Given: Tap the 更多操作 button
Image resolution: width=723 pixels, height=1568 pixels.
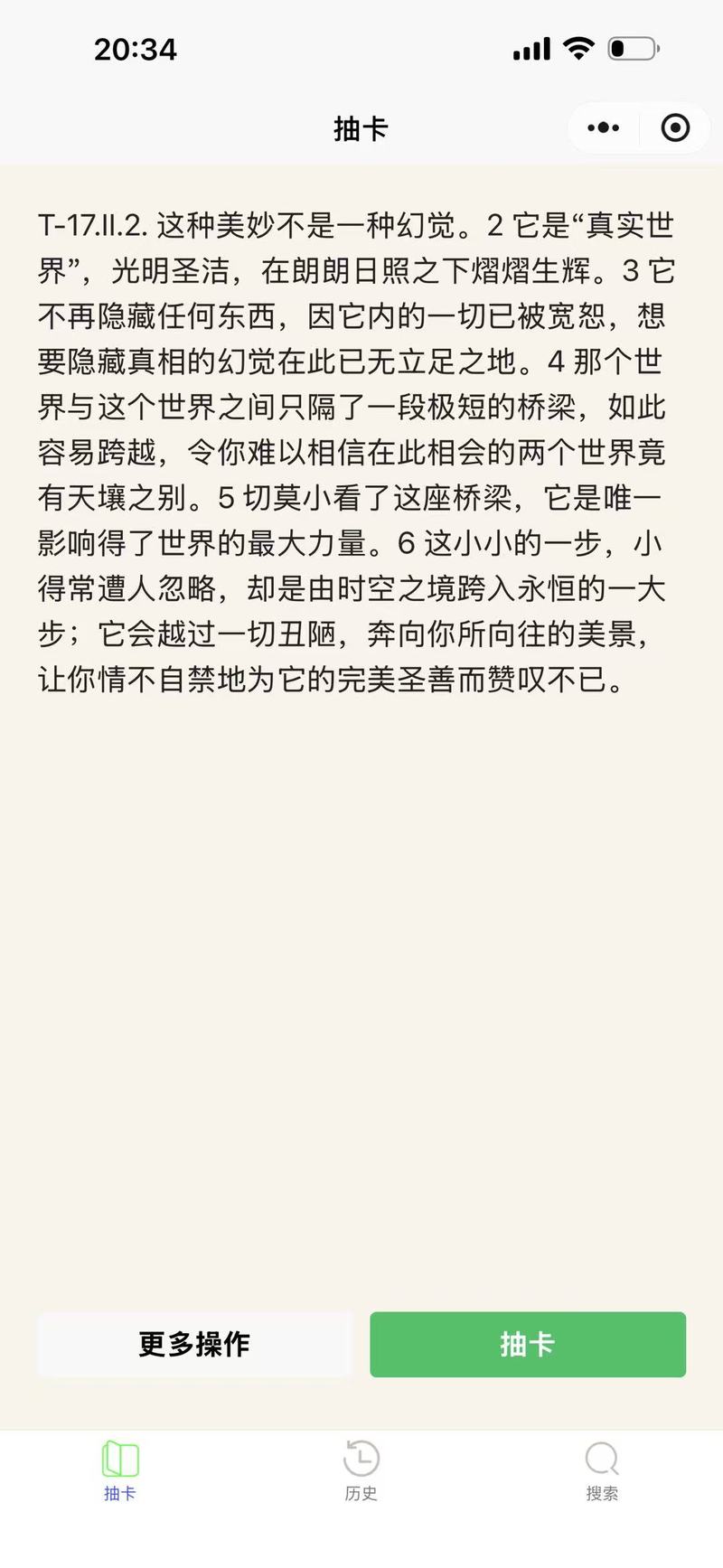Looking at the screenshot, I should [193, 1344].
